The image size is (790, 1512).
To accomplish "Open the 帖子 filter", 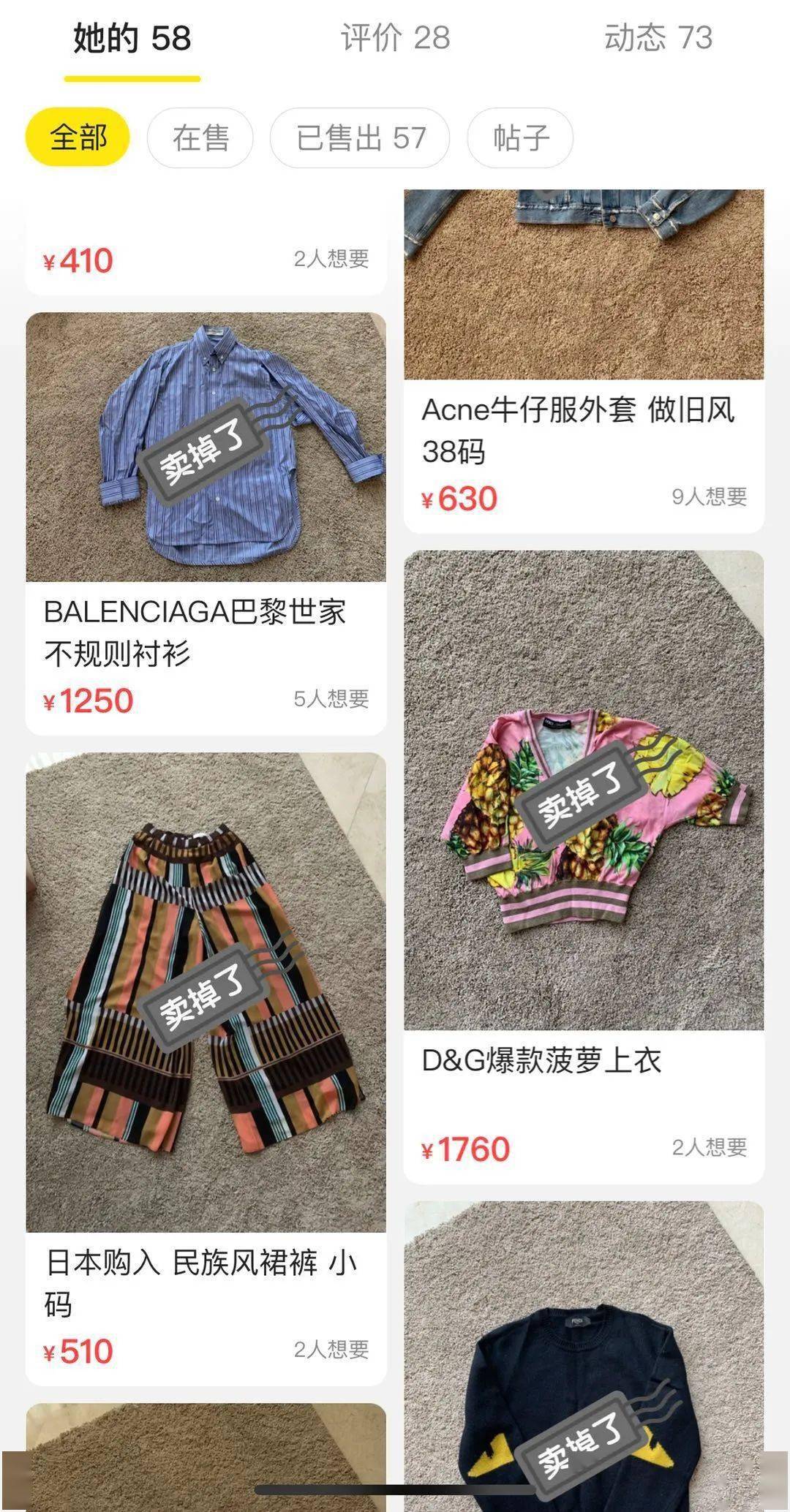I will 520,136.
